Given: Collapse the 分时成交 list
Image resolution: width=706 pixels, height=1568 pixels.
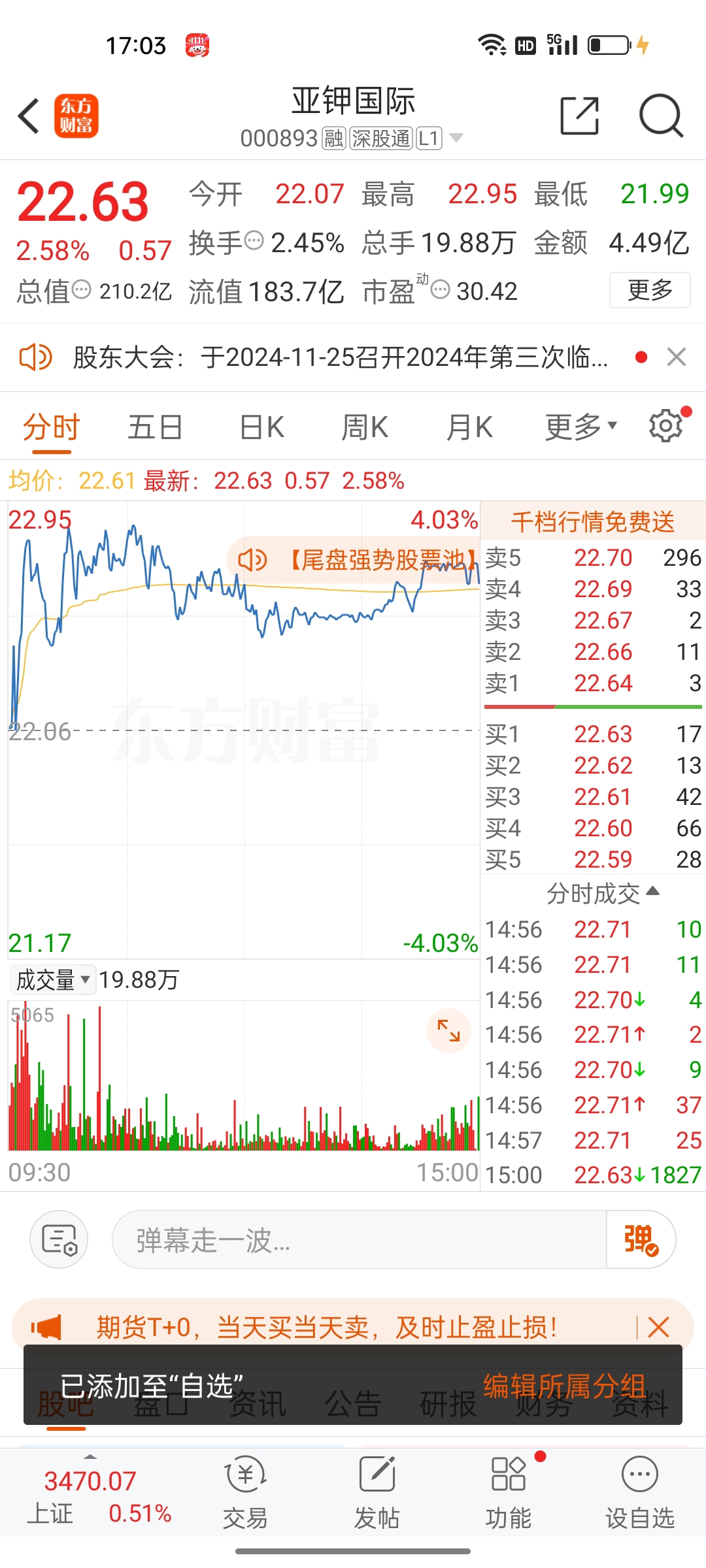Looking at the screenshot, I should coord(603,893).
